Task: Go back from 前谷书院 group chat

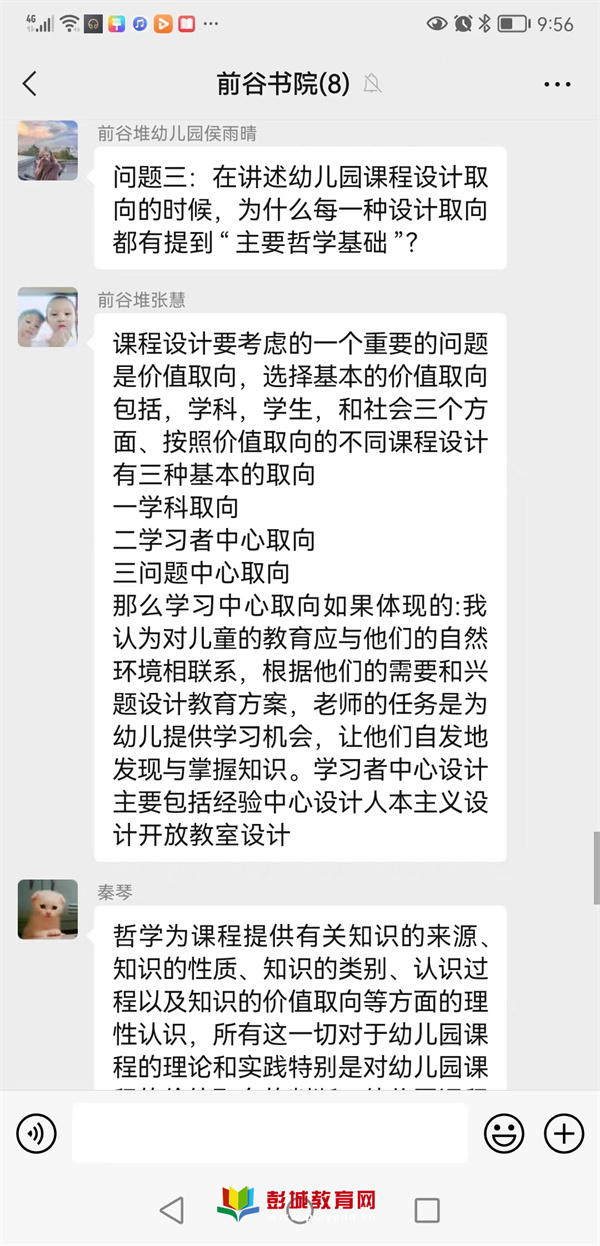Action: click(x=29, y=84)
